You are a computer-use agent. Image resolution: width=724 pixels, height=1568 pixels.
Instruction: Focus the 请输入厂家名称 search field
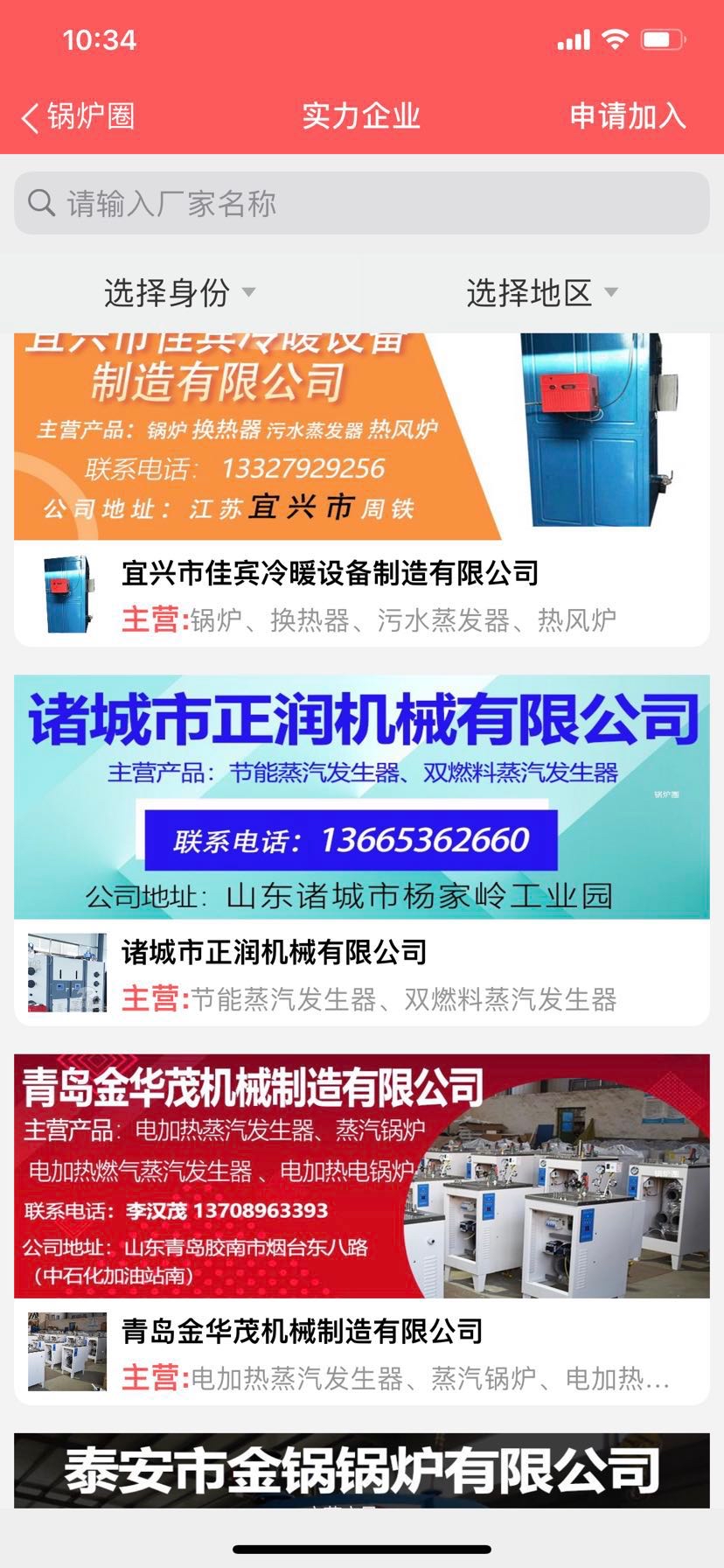tap(362, 203)
